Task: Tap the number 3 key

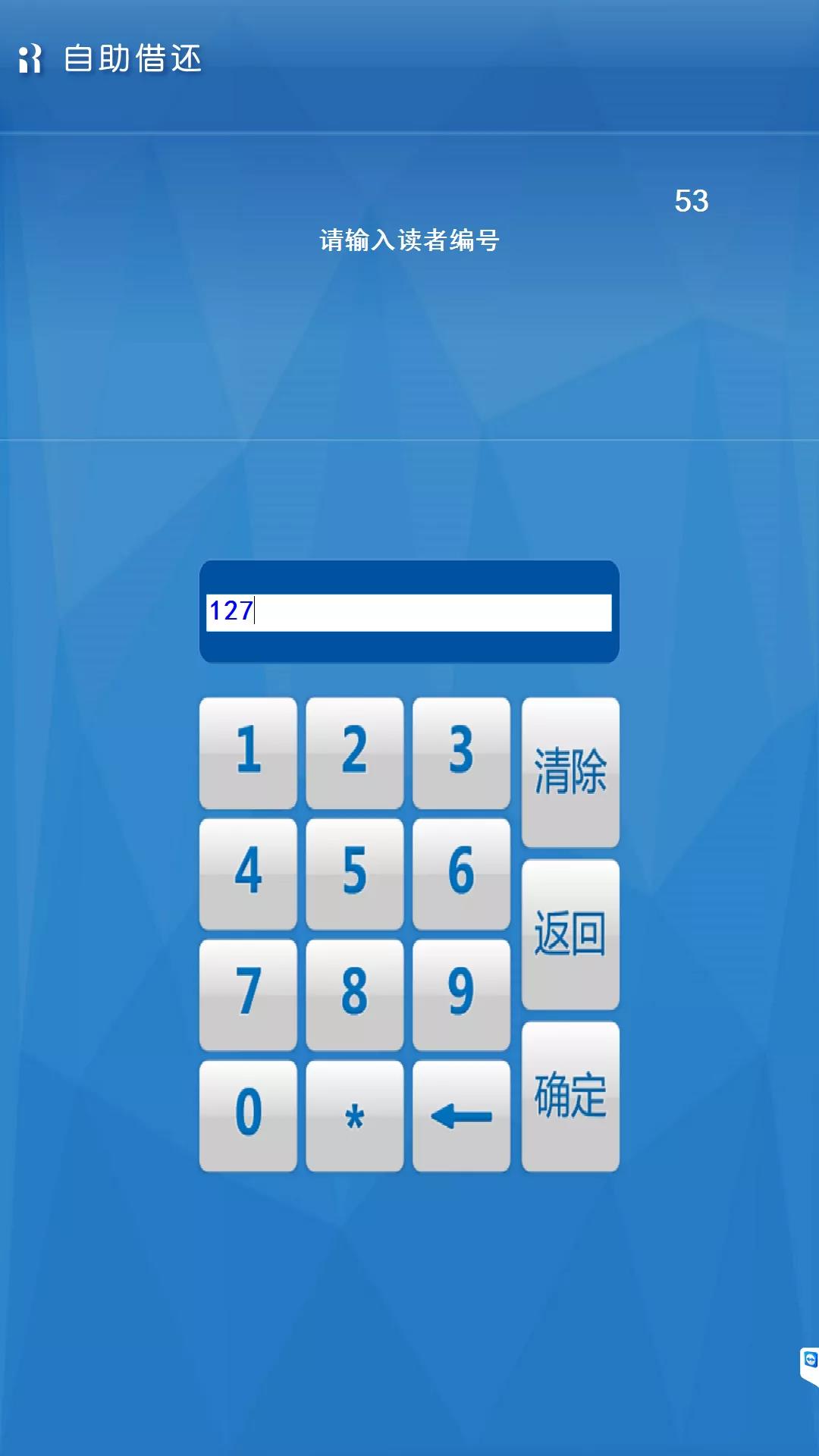Action: point(461,752)
